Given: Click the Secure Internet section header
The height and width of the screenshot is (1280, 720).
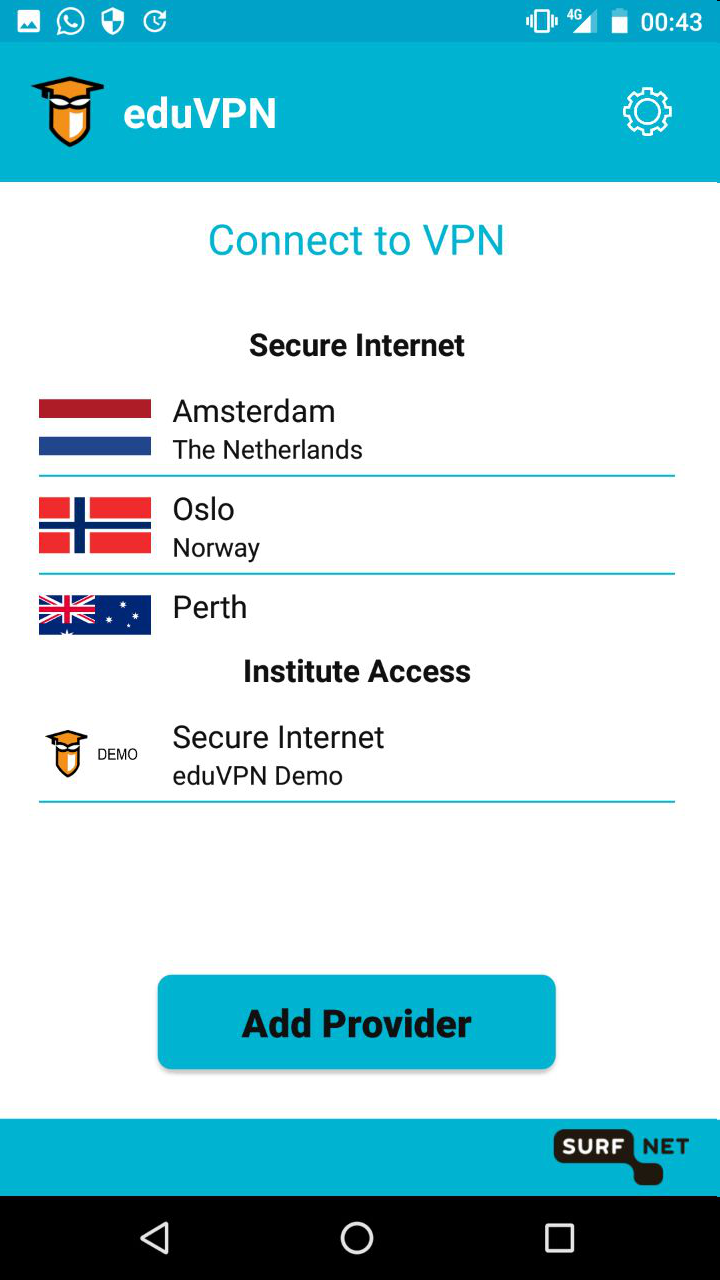Looking at the screenshot, I should [x=356, y=344].
